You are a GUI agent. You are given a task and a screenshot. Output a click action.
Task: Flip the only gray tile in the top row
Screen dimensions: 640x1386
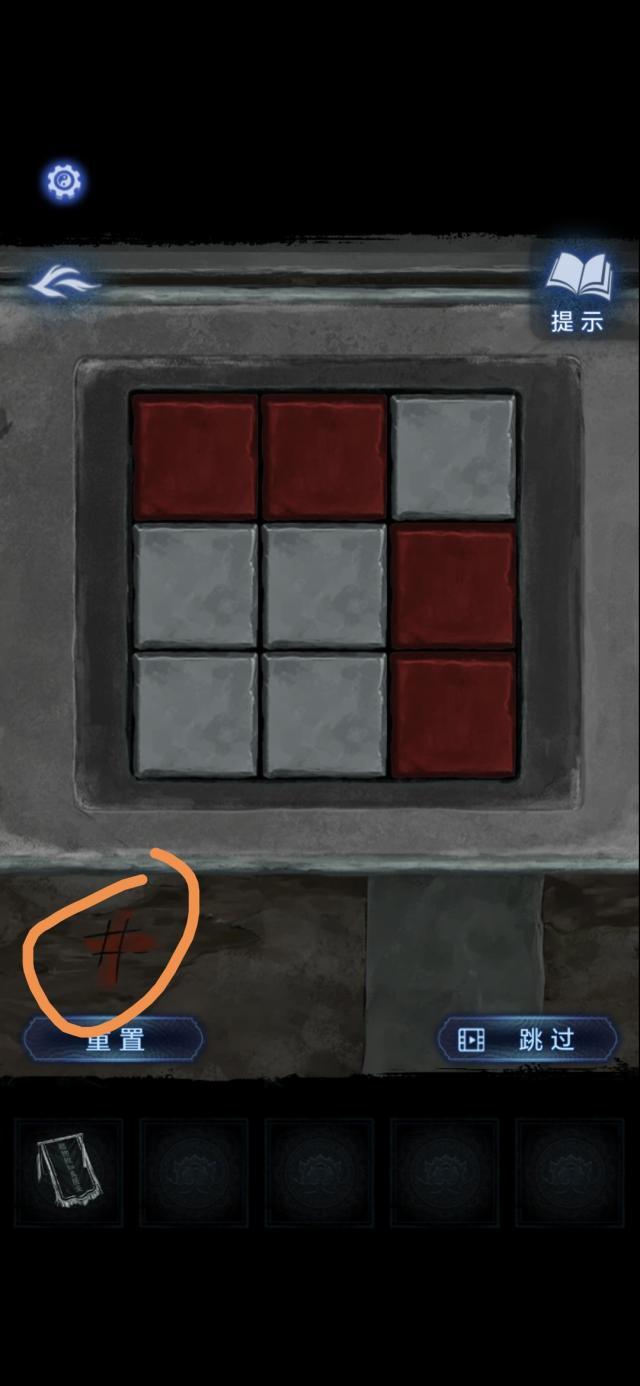(x=454, y=456)
